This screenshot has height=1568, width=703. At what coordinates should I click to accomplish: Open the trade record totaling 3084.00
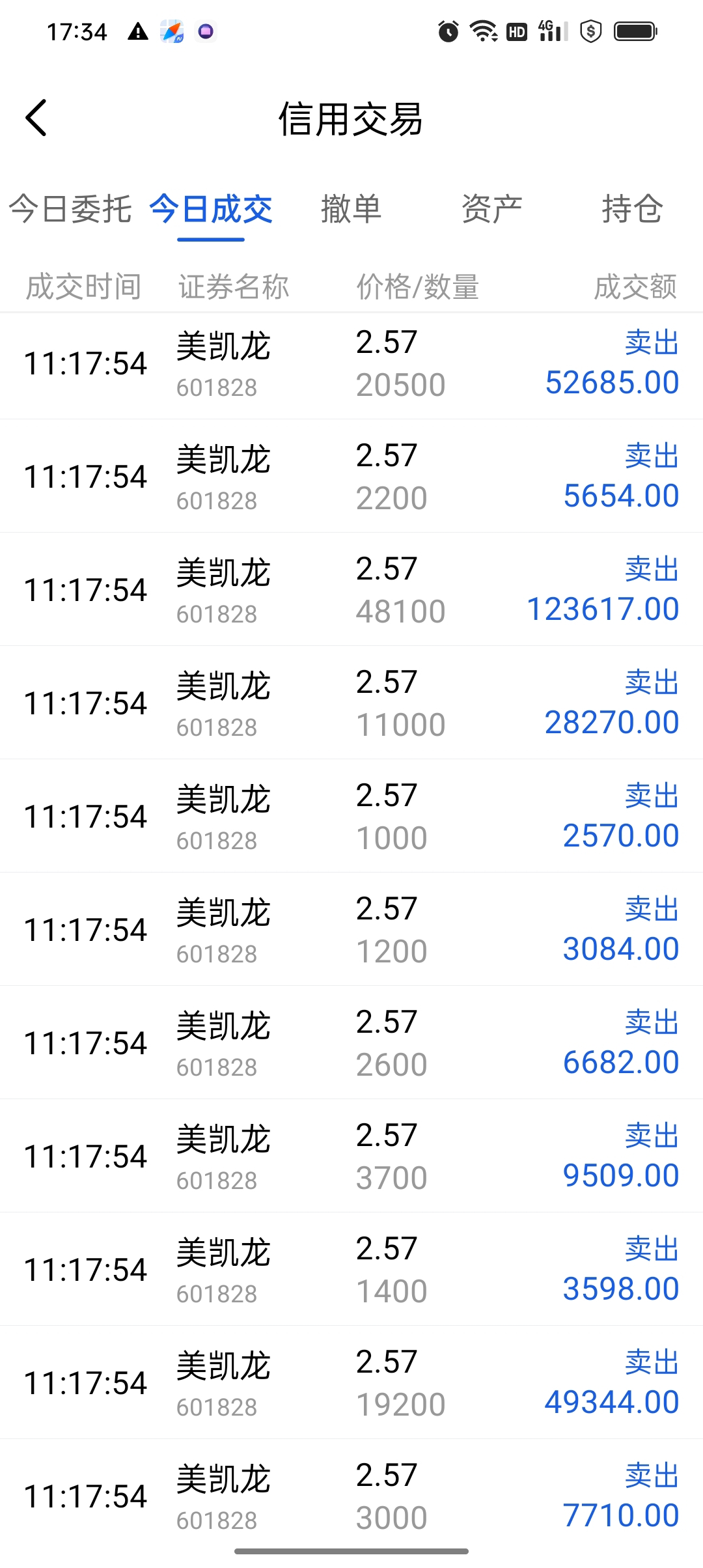351,931
